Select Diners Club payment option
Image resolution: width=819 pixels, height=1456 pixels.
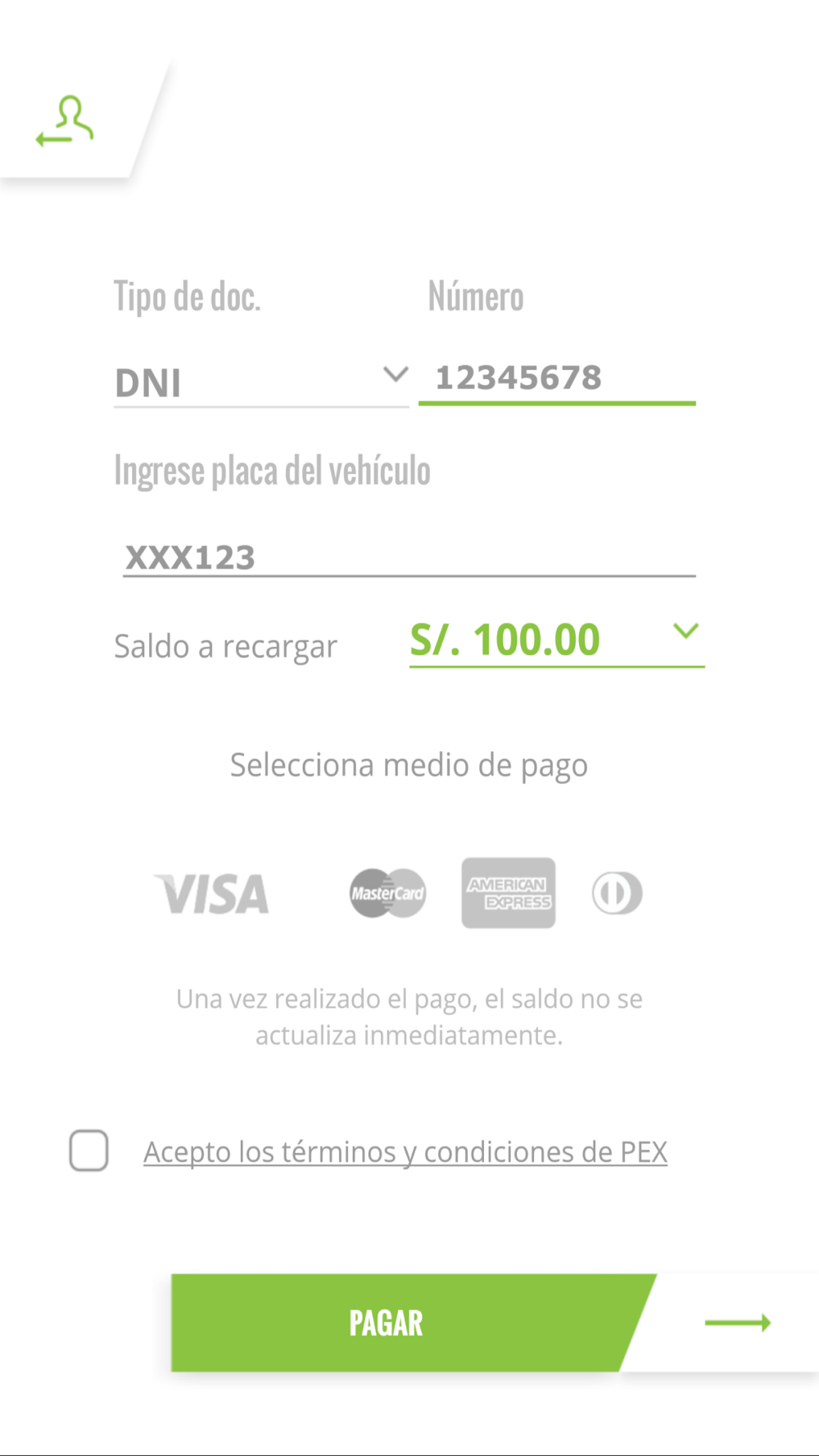(617, 893)
